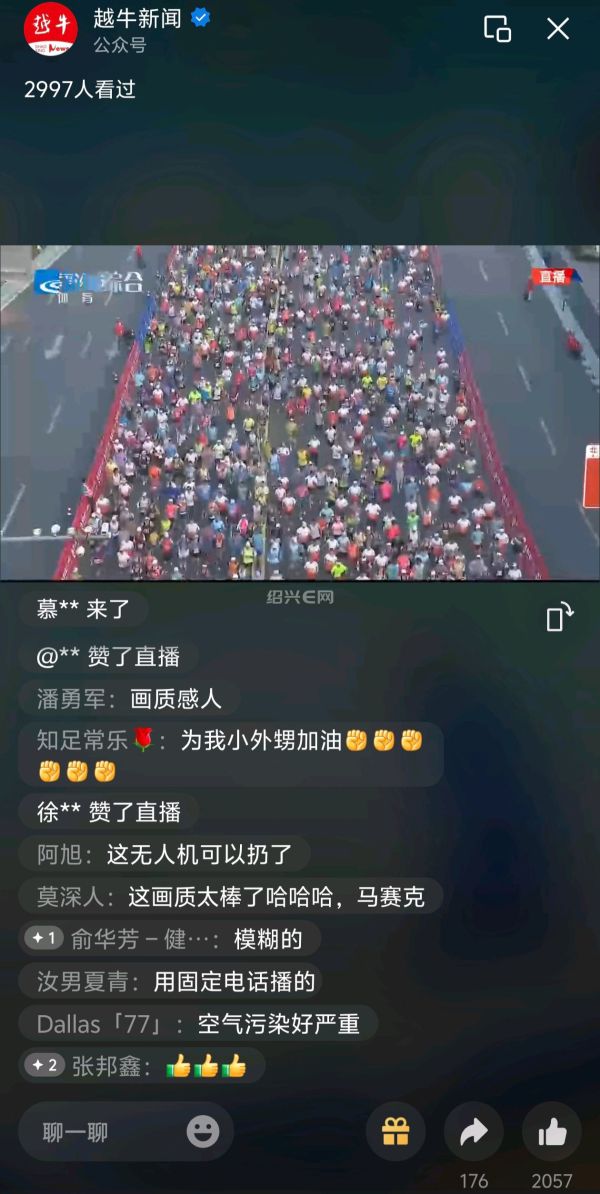
Task: Close the live stream
Action: [558, 29]
